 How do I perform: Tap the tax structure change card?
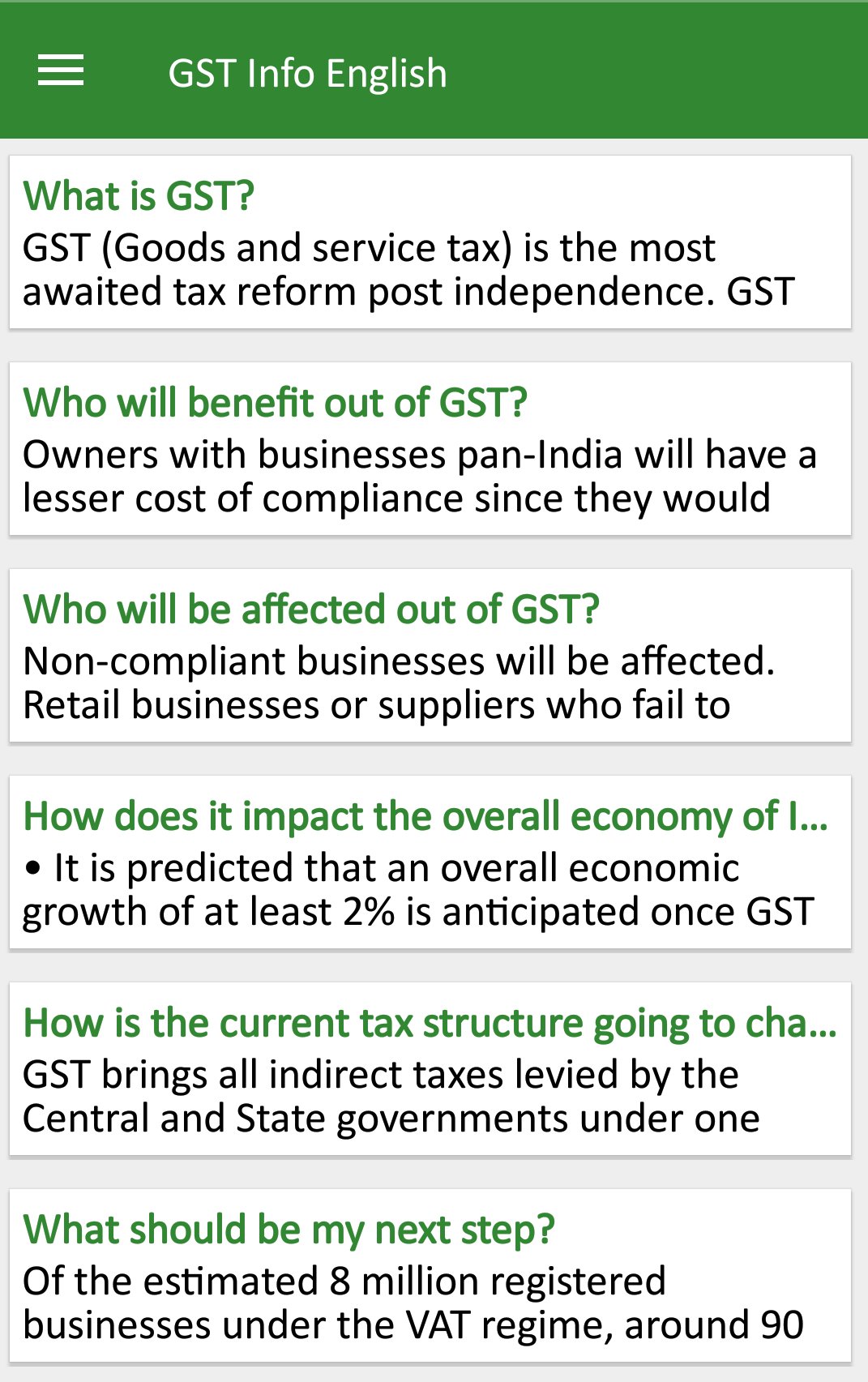(434, 1070)
